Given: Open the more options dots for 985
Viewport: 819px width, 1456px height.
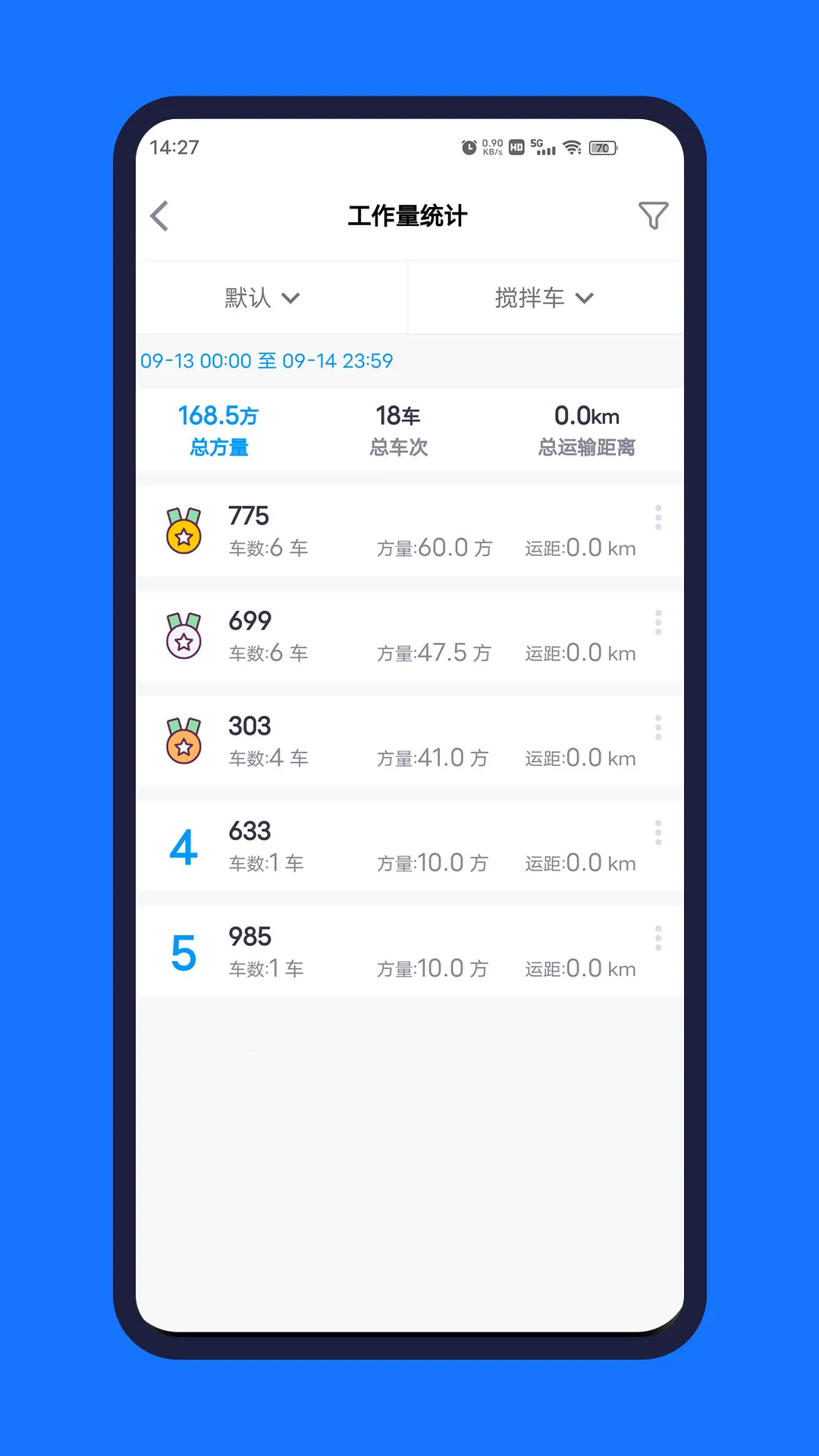Looking at the screenshot, I should 657,938.
